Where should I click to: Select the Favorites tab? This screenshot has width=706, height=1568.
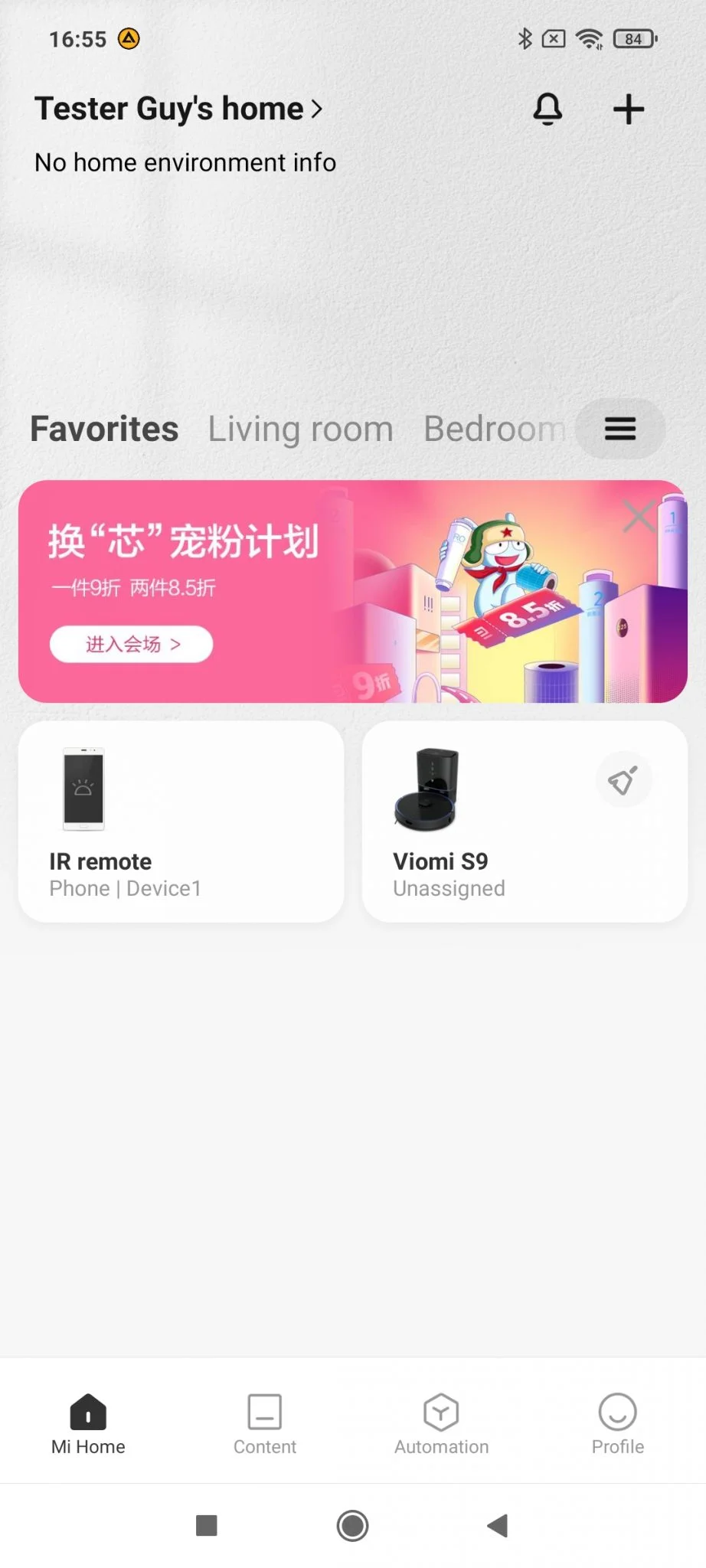104,429
